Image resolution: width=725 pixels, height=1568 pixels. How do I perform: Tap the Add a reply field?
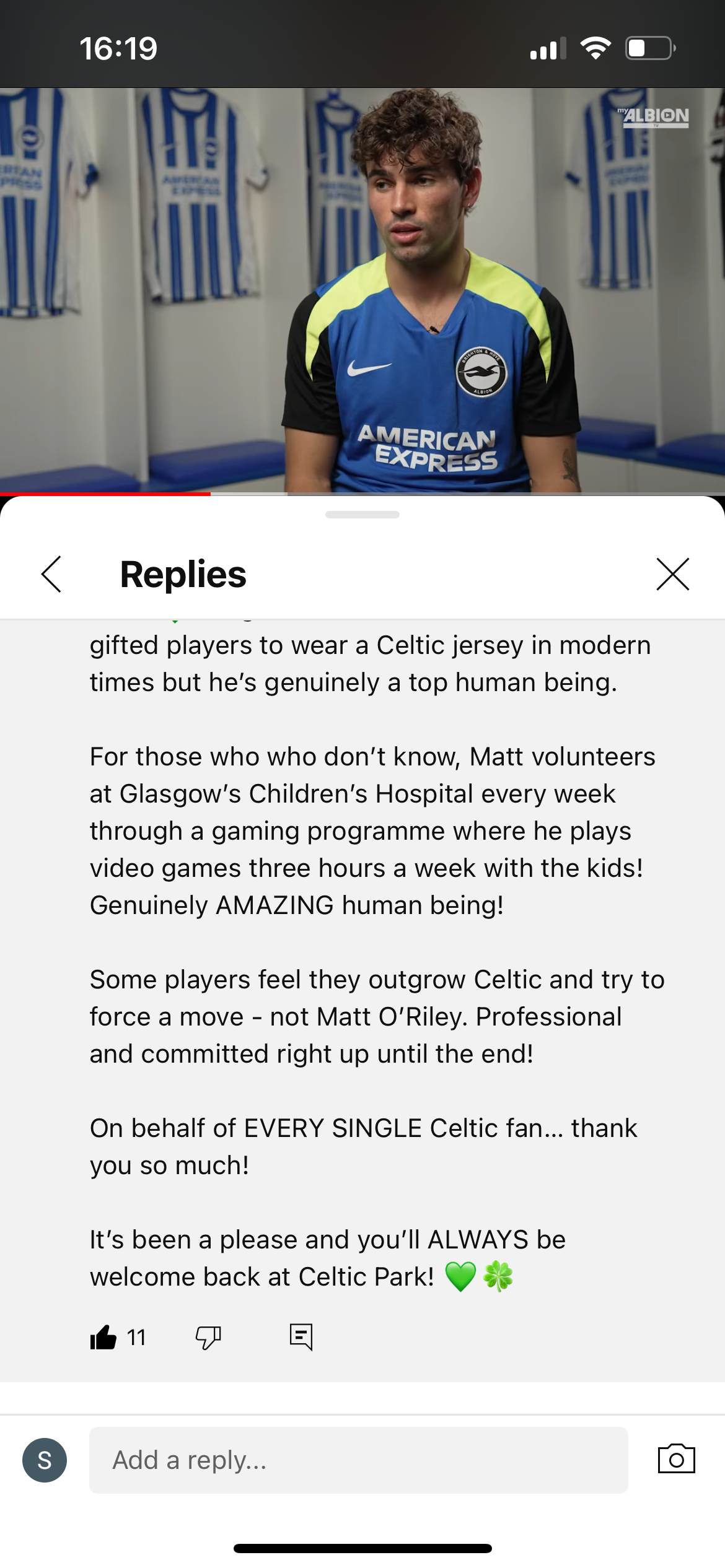point(358,1460)
